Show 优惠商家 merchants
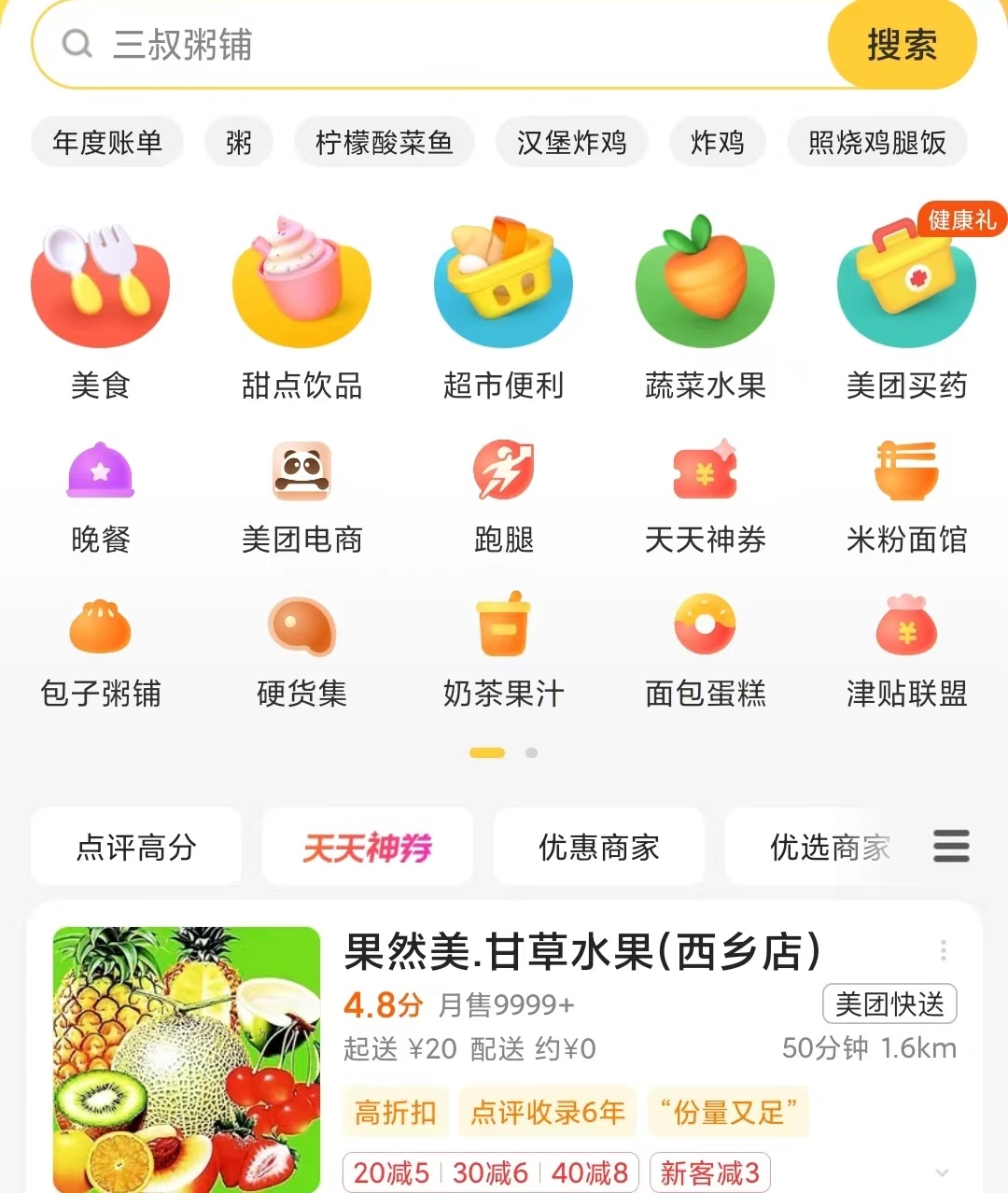Viewport: 1008px width, 1193px height. pos(599,847)
